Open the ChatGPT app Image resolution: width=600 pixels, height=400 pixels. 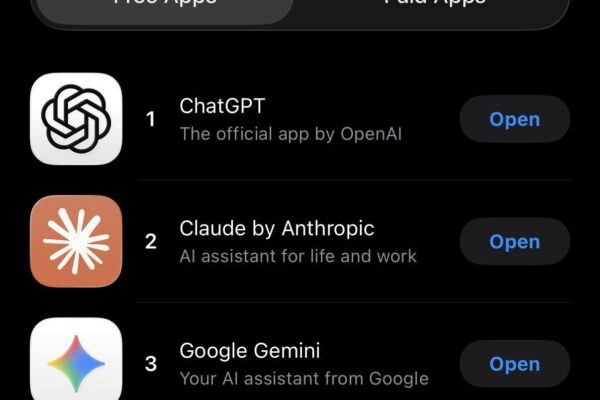514,119
